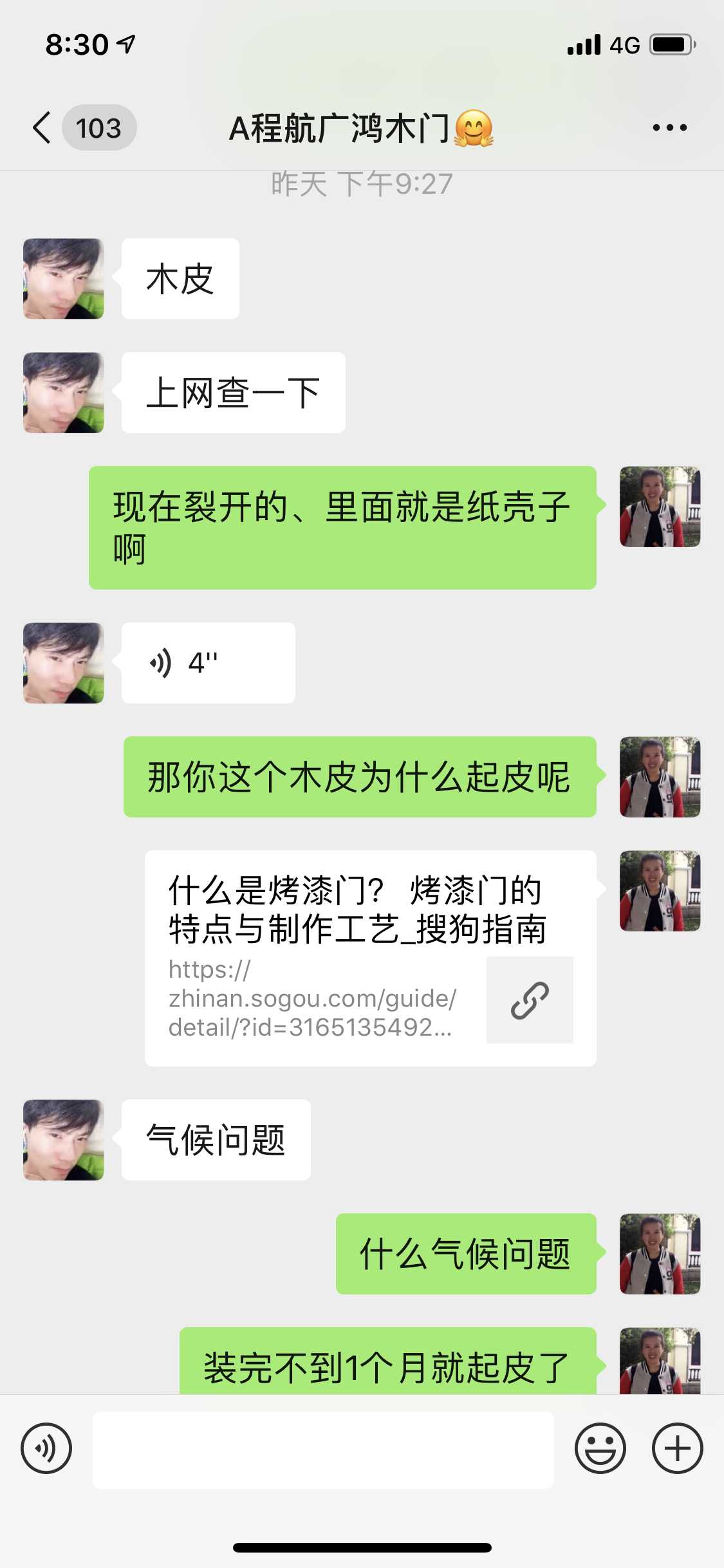Open the chat info overflow menu
The height and width of the screenshot is (1568, 724).
click(x=669, y=127)
